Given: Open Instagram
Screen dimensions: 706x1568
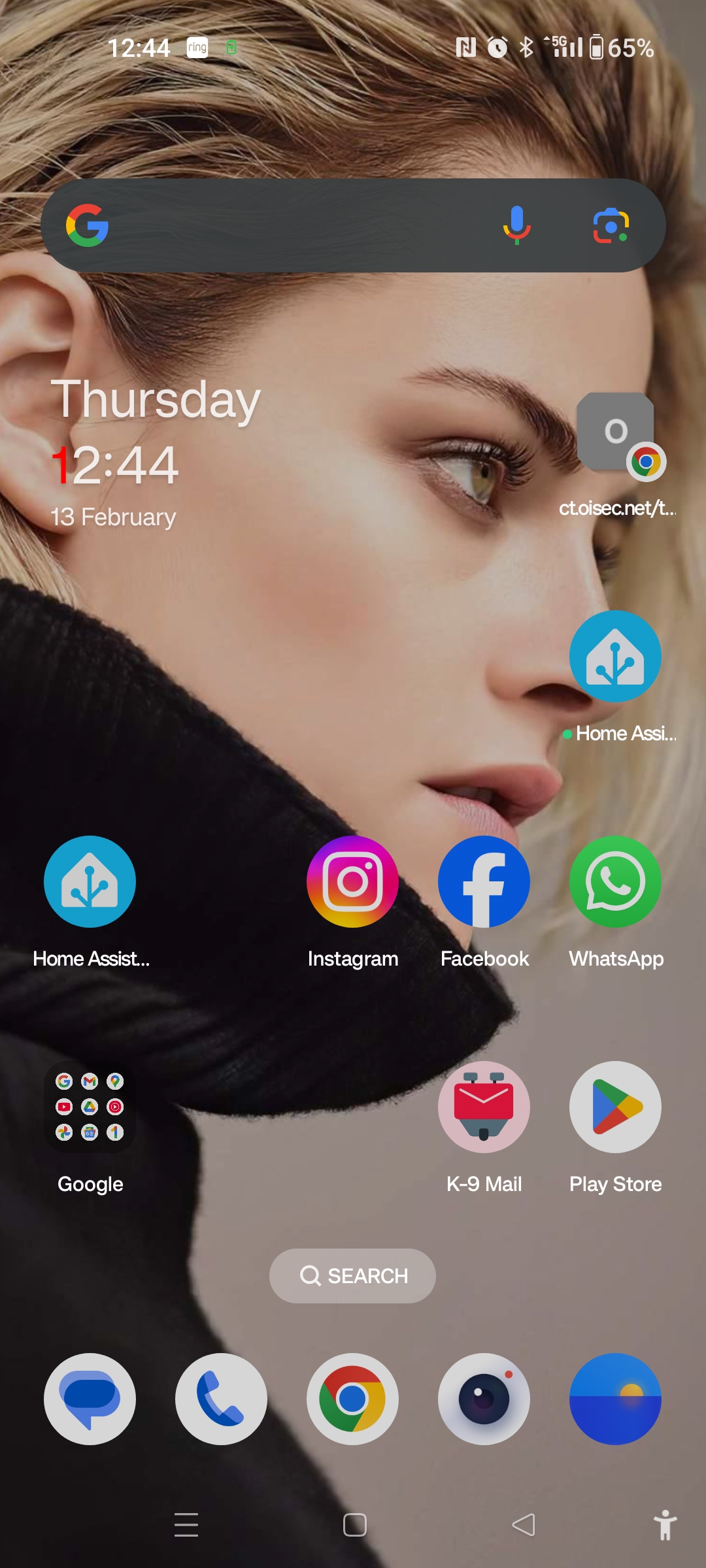Looking at the screenshot, I should click(352, 882).
